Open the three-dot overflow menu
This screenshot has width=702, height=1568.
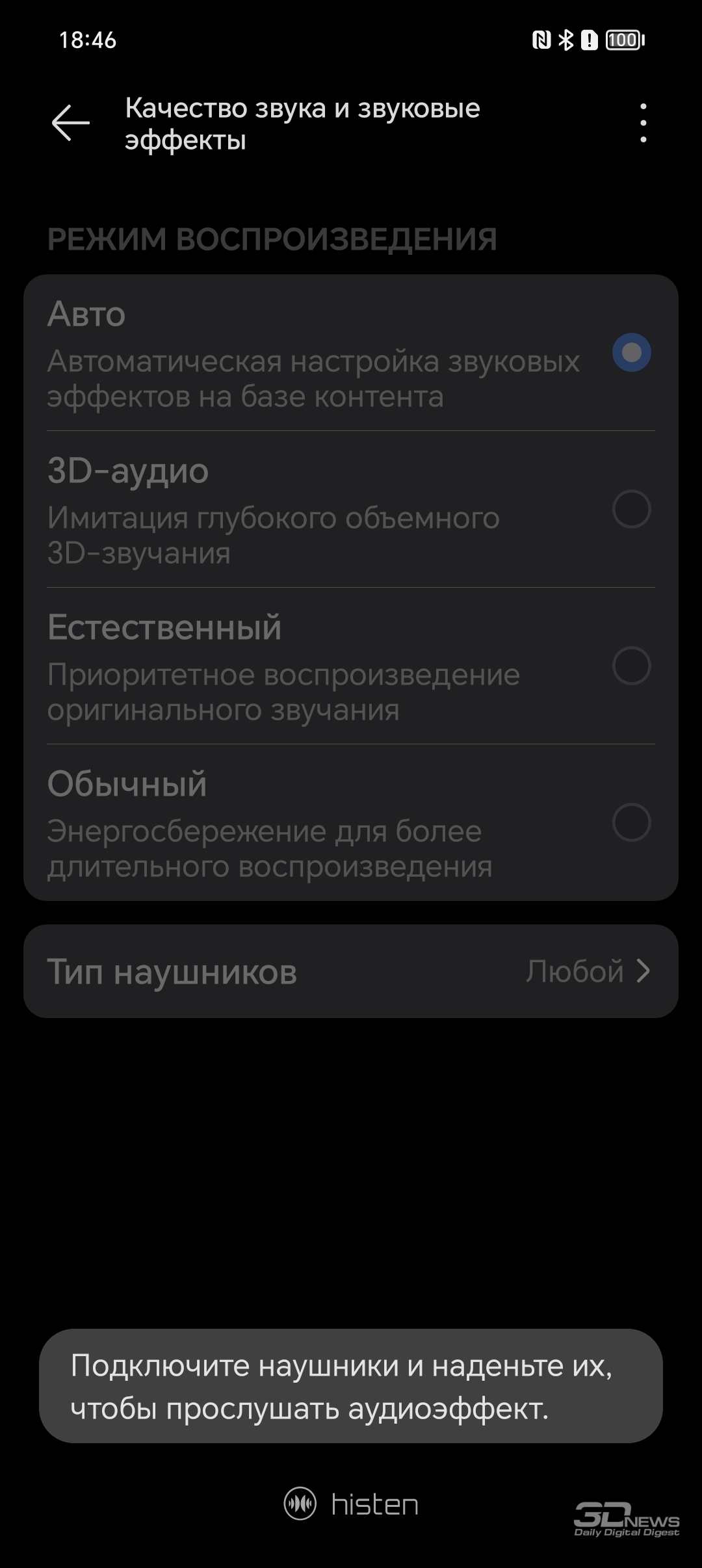tap(643, 123)
